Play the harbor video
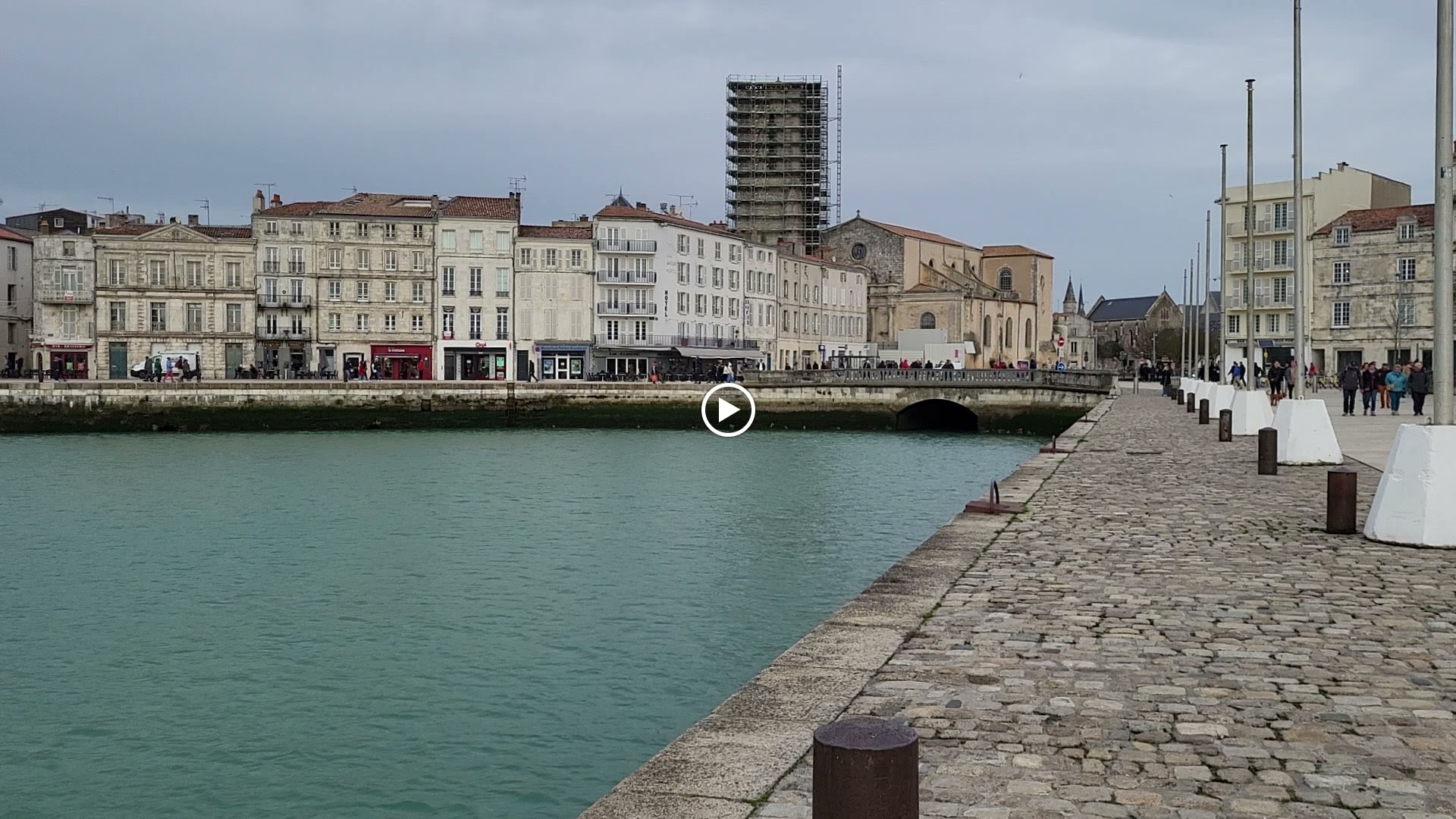This screenshot has height=819, width=1456. (727, 410)
